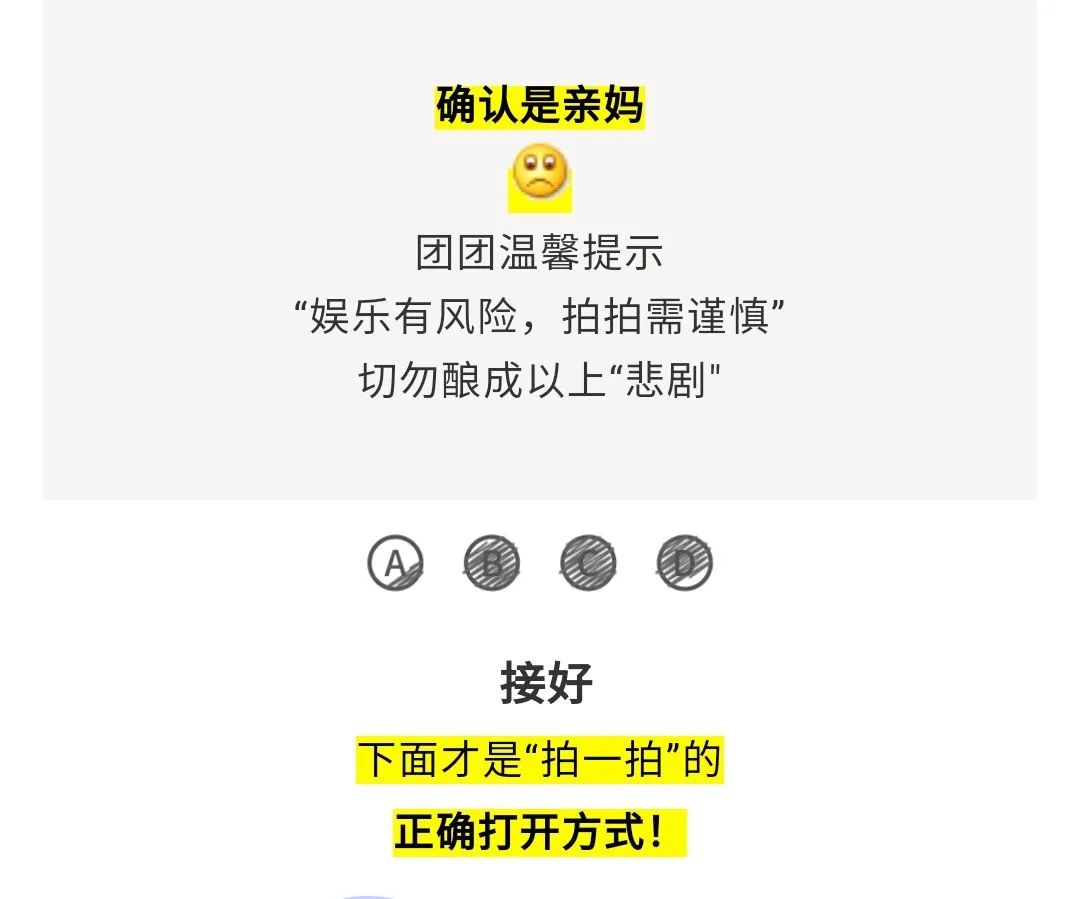The width and height of the screenshot is (1080, 899).
Task: Switch to the circled C option
Action: [588, 563]
